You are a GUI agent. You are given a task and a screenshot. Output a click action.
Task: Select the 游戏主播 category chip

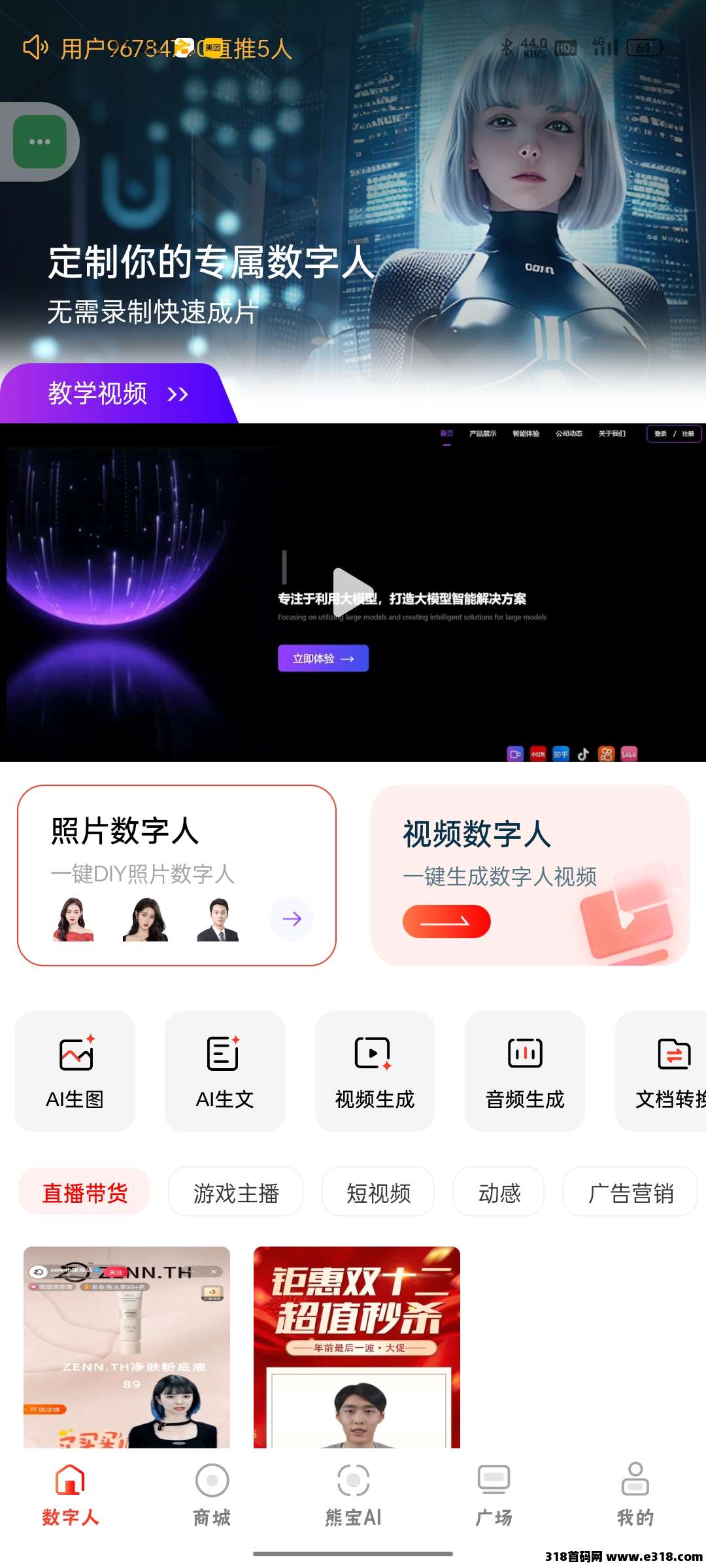pyautogui.click(x=236, y=1192)
